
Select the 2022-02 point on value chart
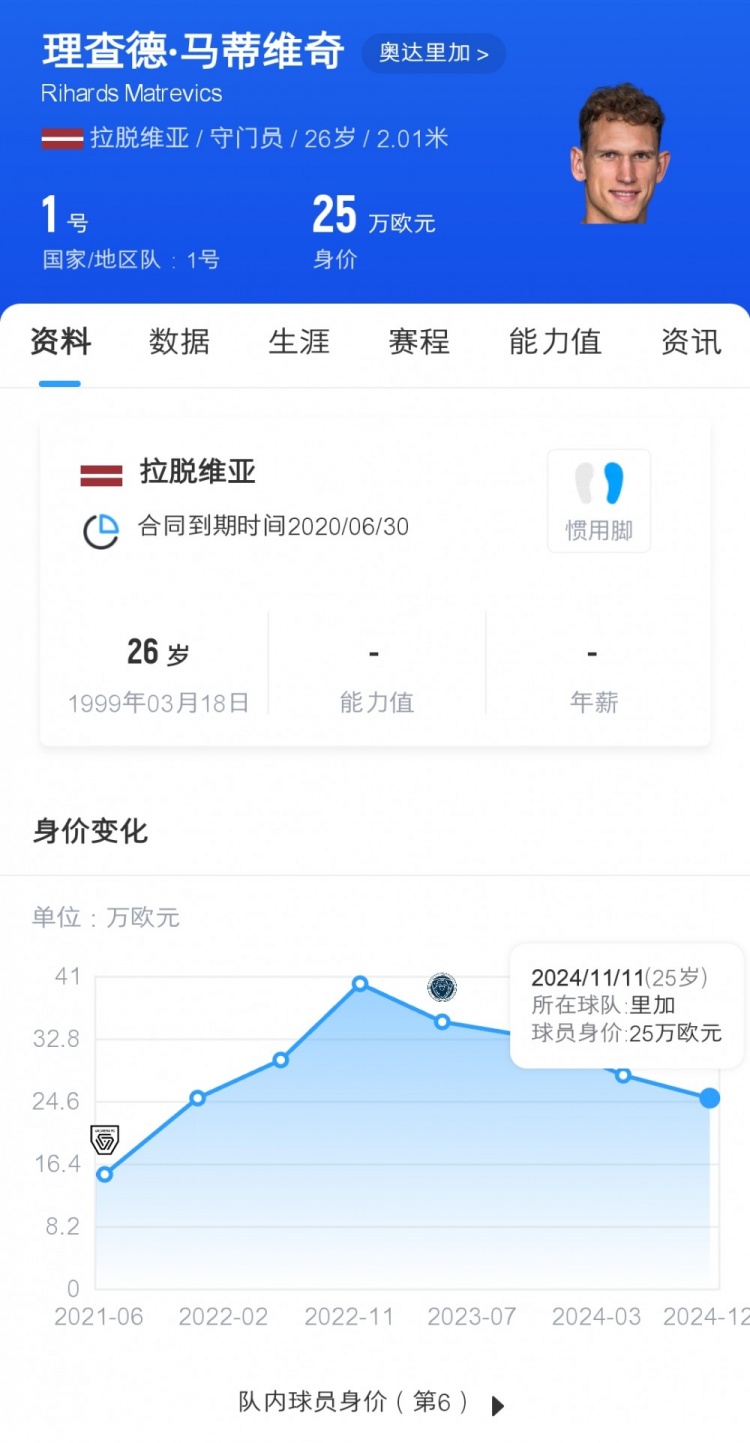coord(198,1098)
